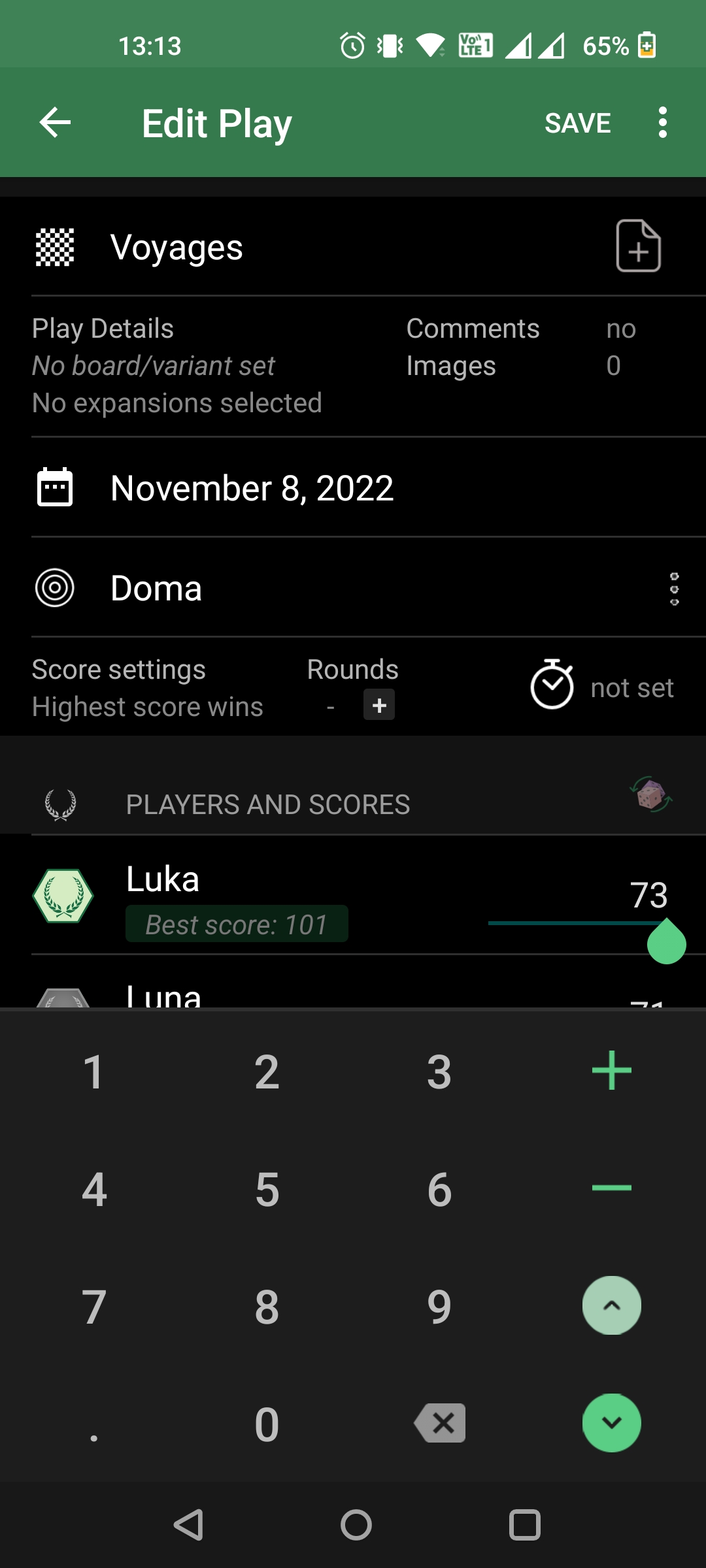Add a round with the plus button

(379, 705)
